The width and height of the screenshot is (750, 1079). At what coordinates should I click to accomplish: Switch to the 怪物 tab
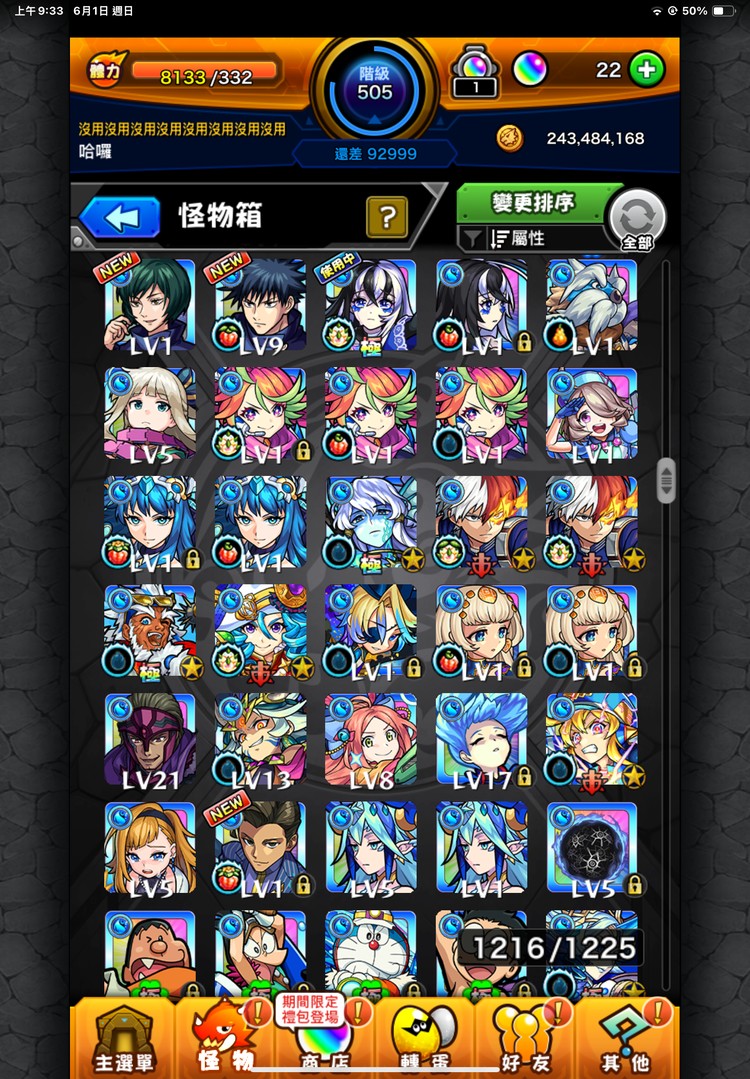coord(222,1040)
